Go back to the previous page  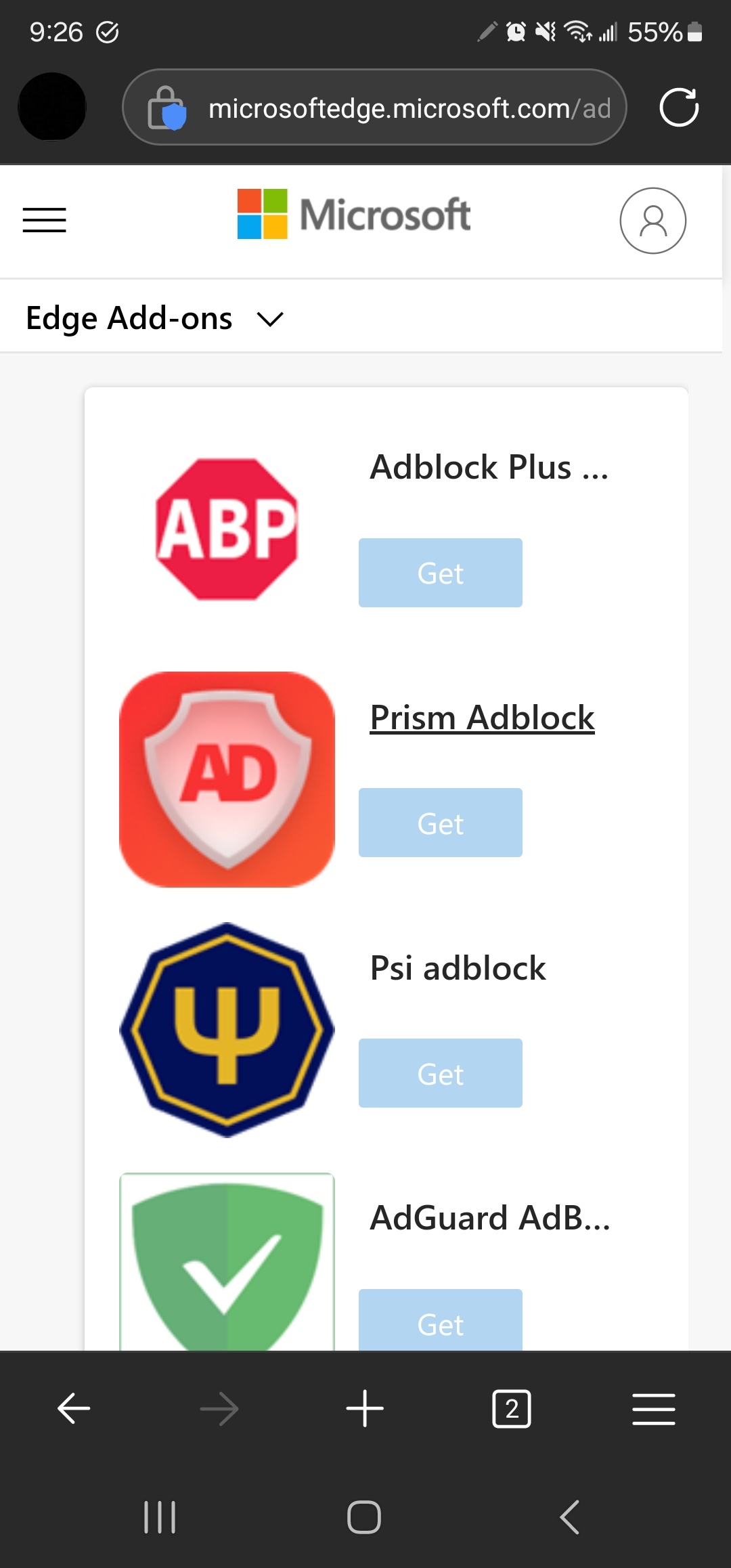(74, 1409)
